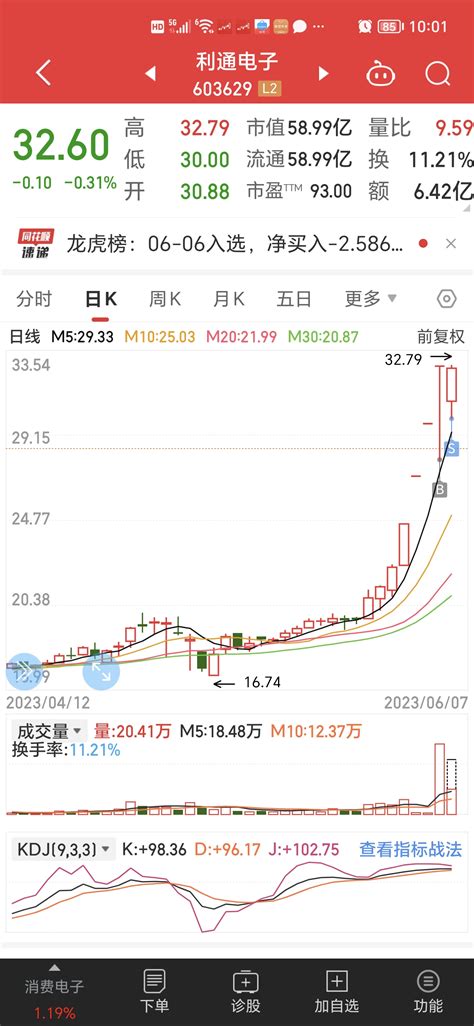Open the KDJ(9,3,3) indicator dropdown
Screen dimensions: 474x1026
click(63, 850)
